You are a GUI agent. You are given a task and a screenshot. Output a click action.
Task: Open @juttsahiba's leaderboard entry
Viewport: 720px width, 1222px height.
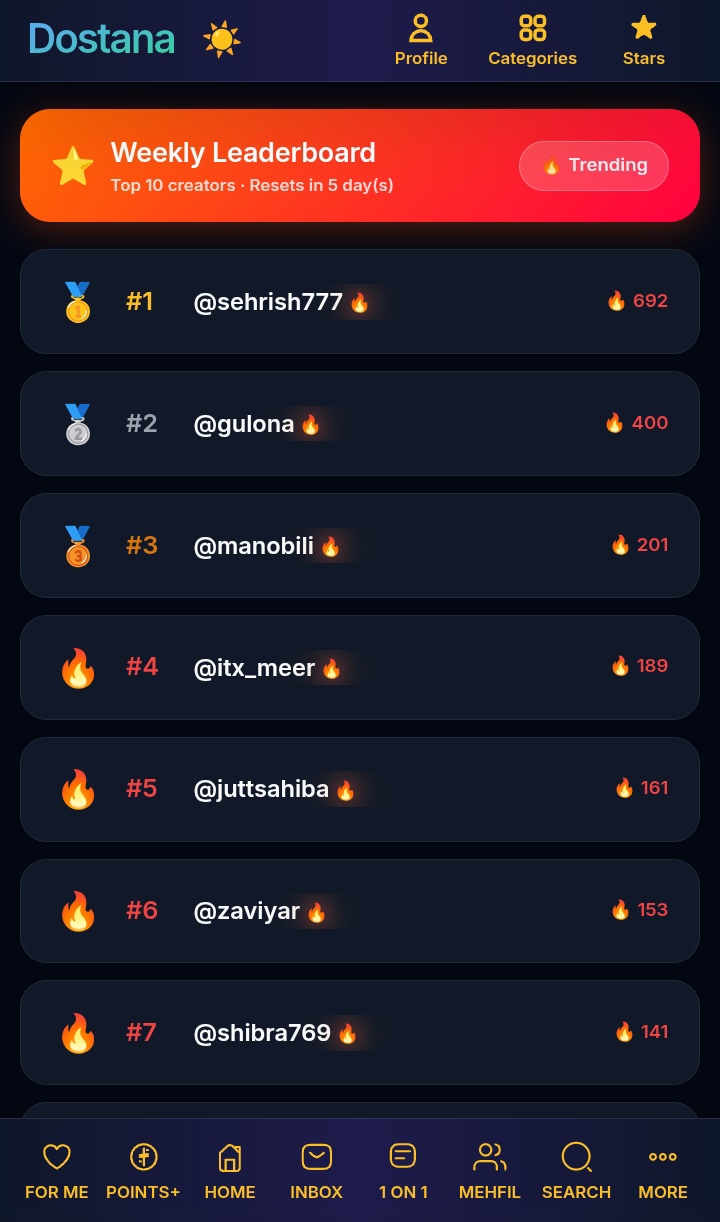(360, 789)
